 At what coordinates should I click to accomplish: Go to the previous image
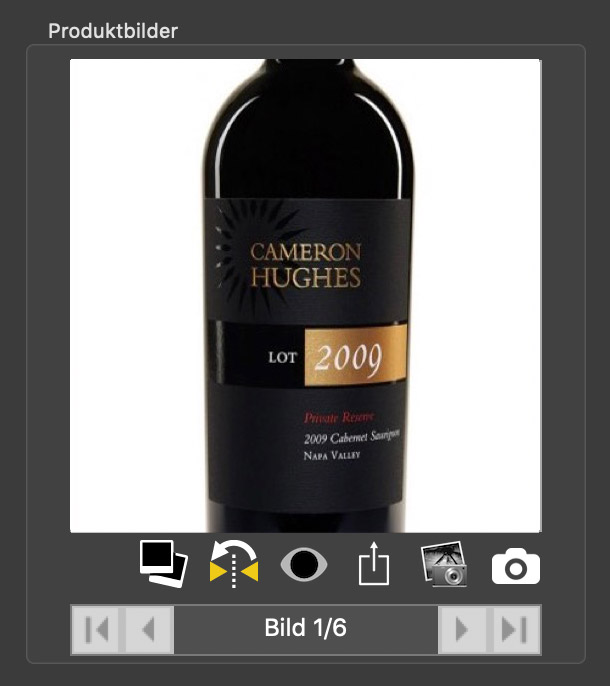click(148, 629)
